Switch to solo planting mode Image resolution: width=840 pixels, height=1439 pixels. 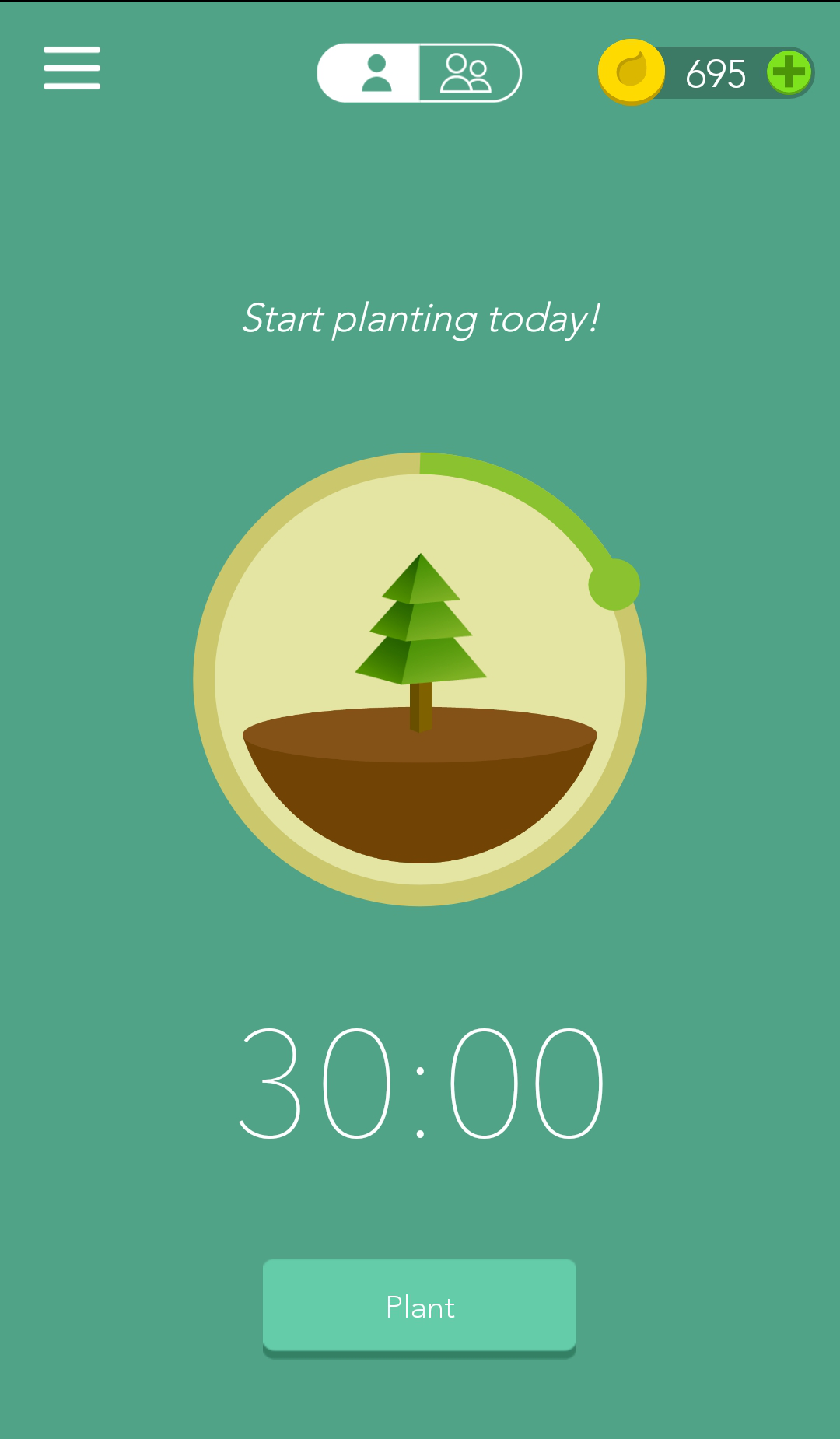pos(369,73)
